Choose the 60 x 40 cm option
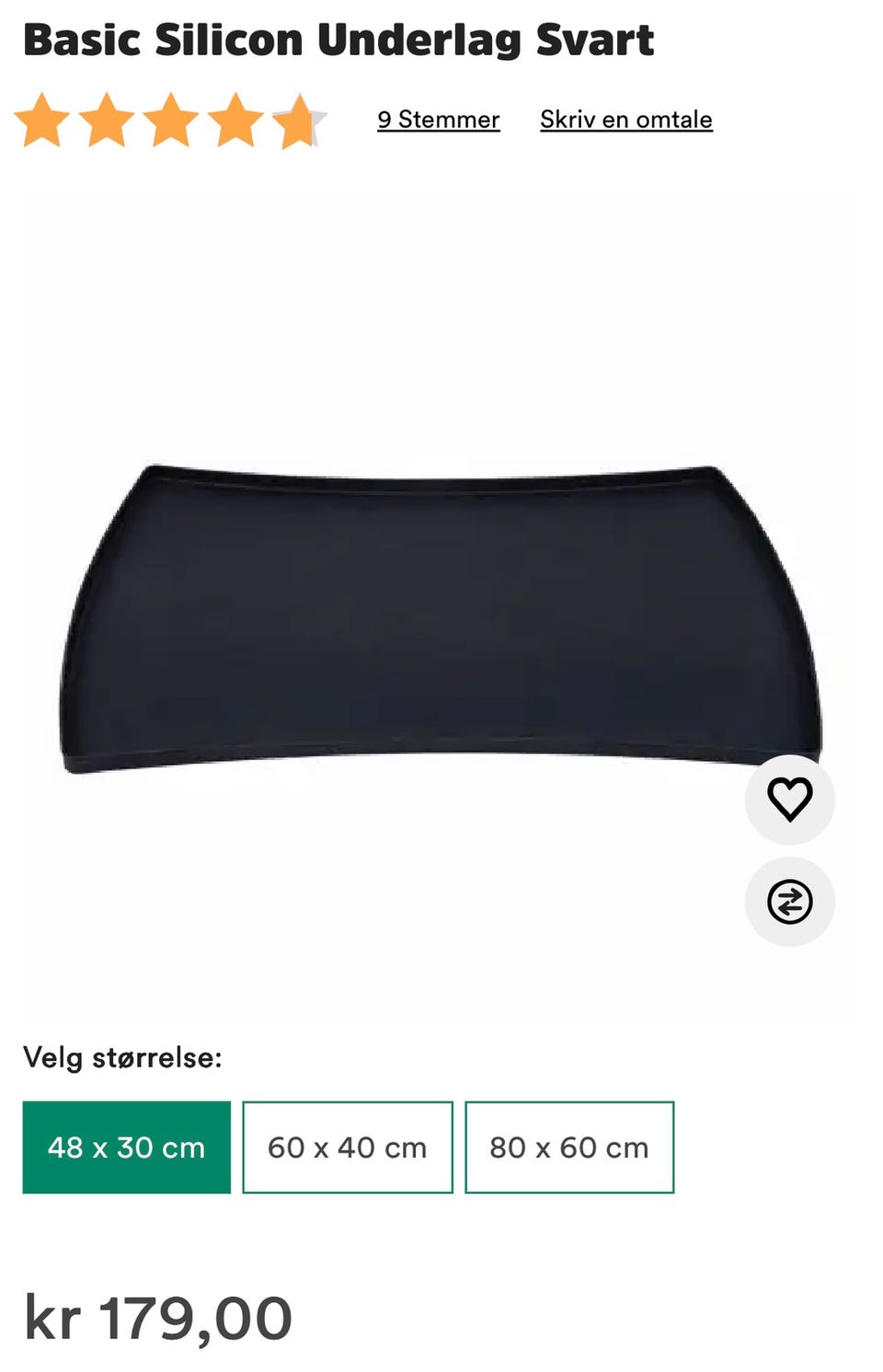 click(347, 1147)
